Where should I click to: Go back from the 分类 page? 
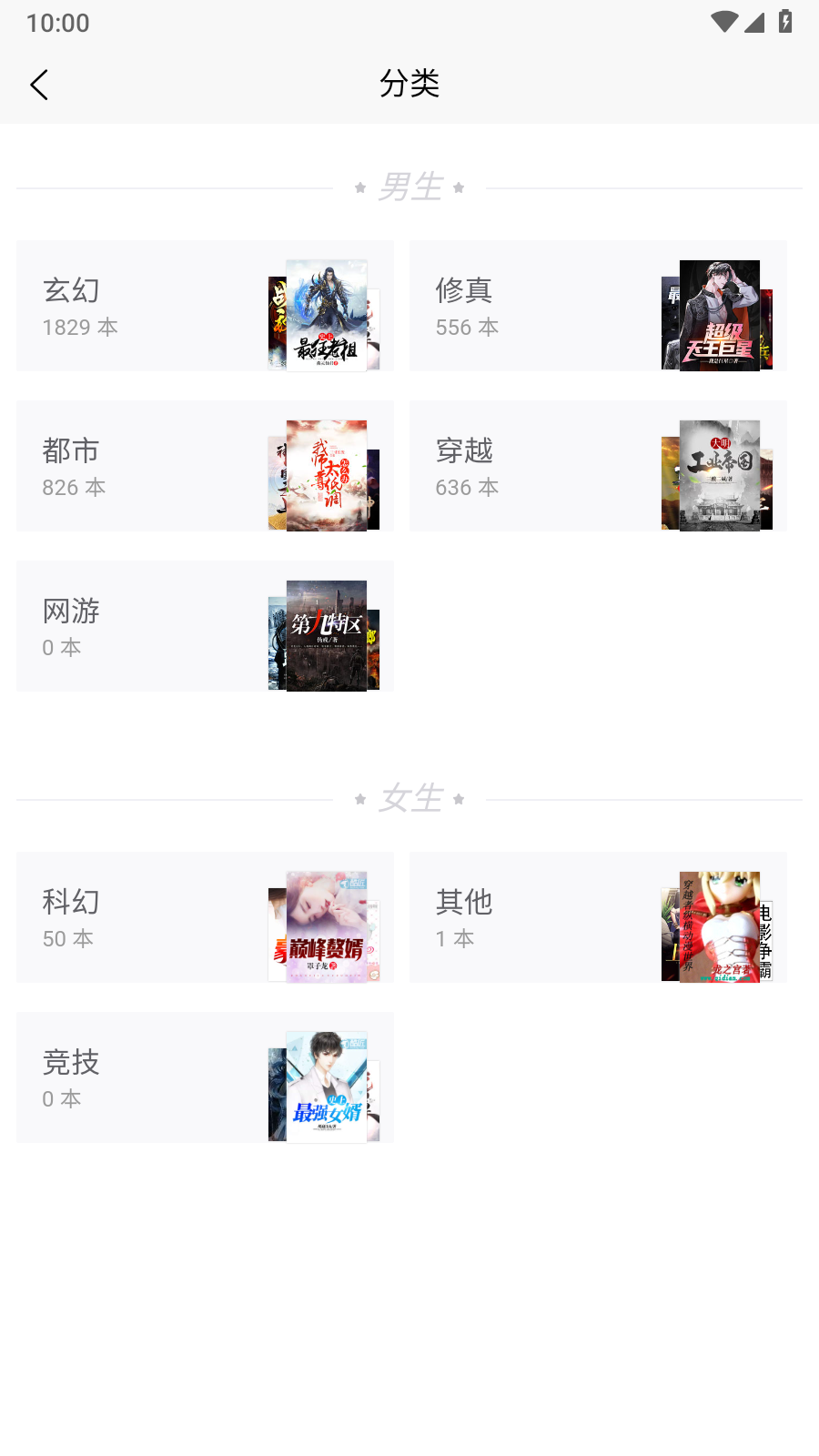tap(39, 85)
